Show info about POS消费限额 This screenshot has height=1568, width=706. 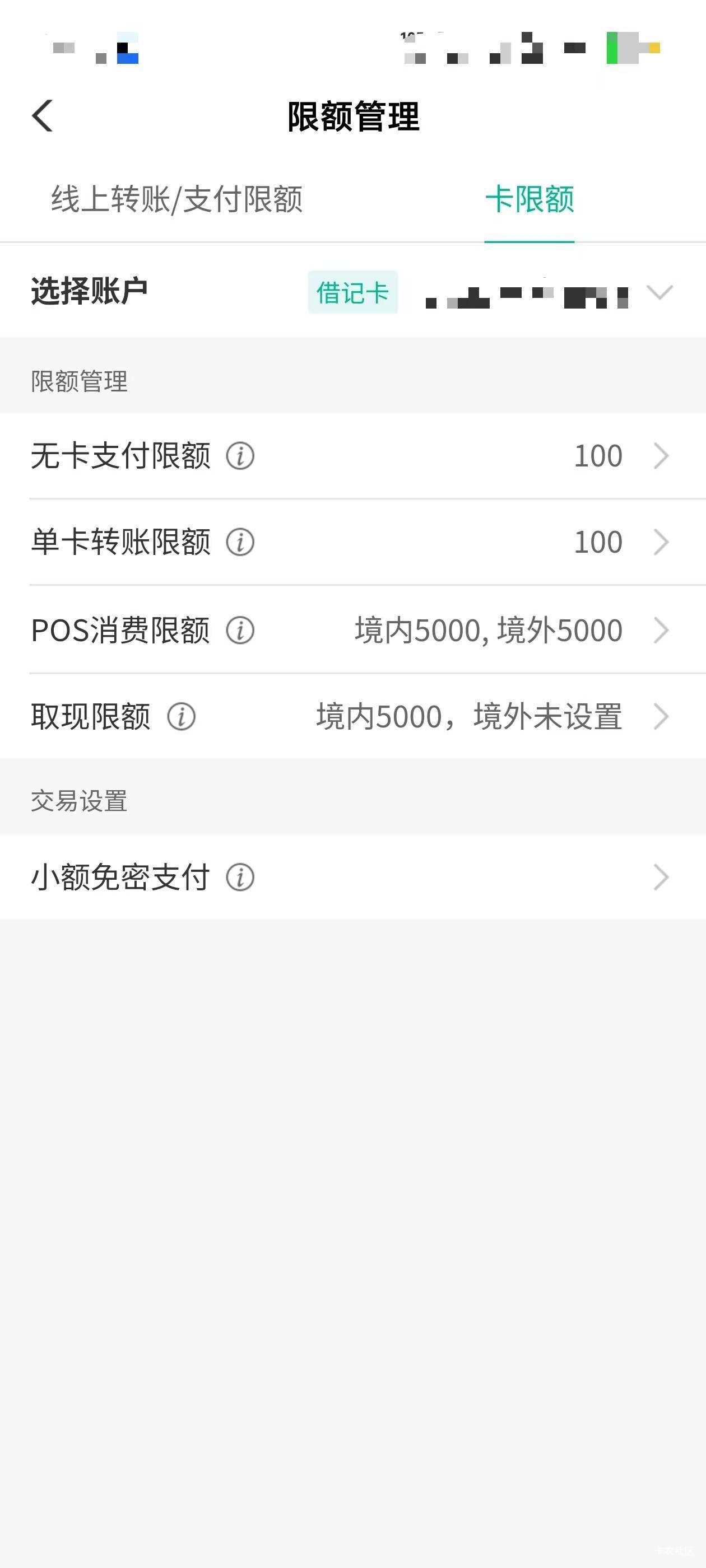point(240,630)
